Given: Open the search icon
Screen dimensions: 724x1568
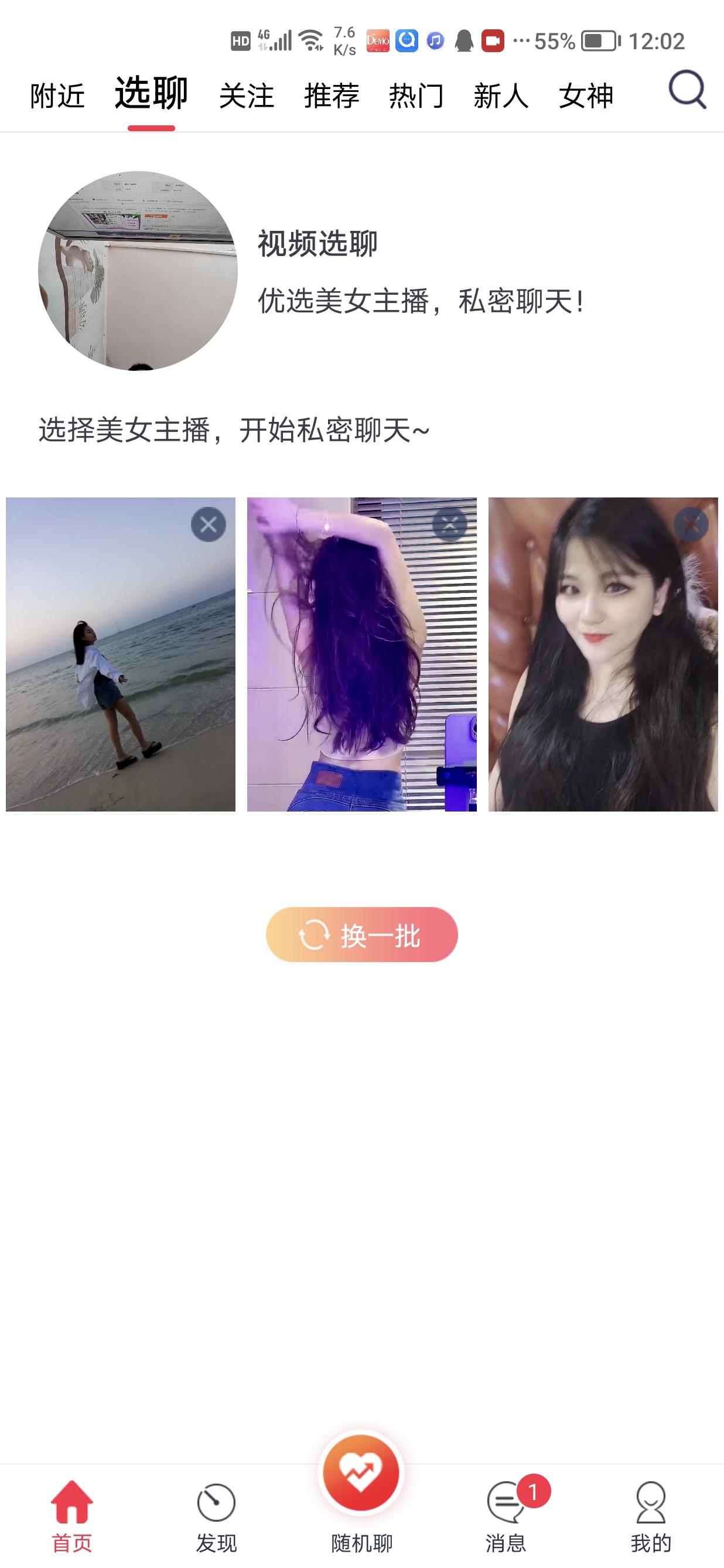Looking at the screenshot, I should (687, 90).
